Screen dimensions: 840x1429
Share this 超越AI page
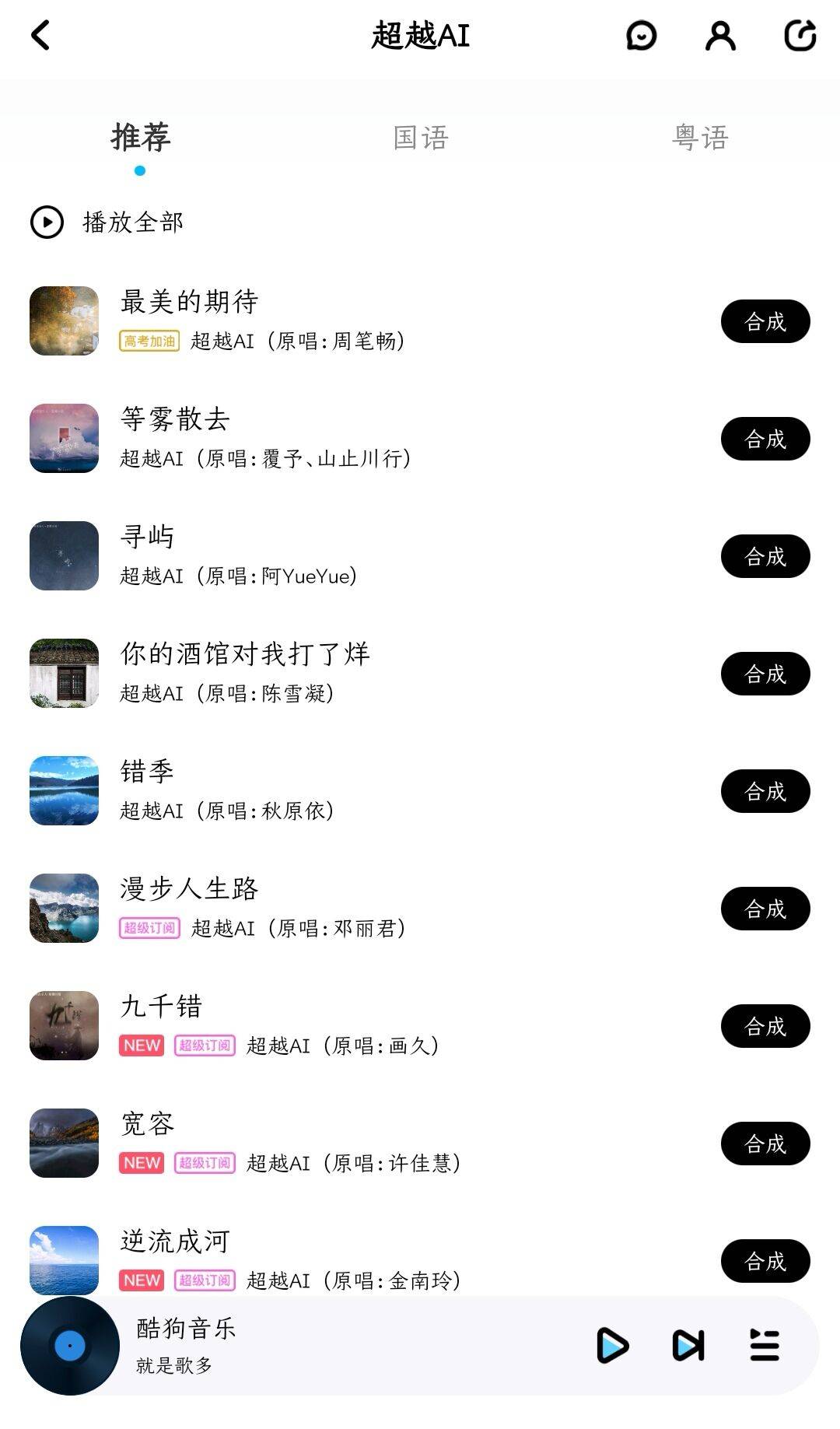800,36
